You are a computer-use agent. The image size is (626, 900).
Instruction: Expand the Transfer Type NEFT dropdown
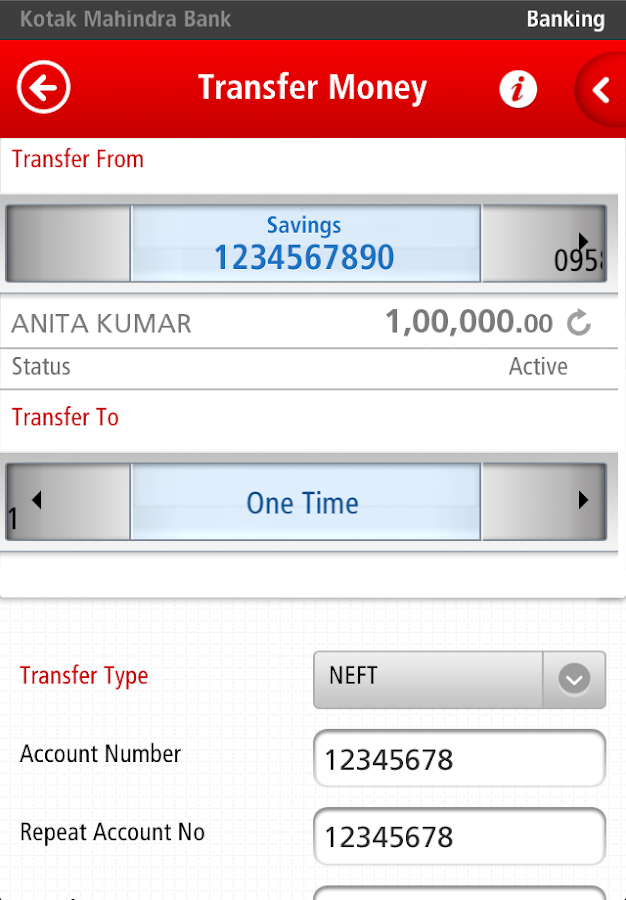click(x=574, y=680)
